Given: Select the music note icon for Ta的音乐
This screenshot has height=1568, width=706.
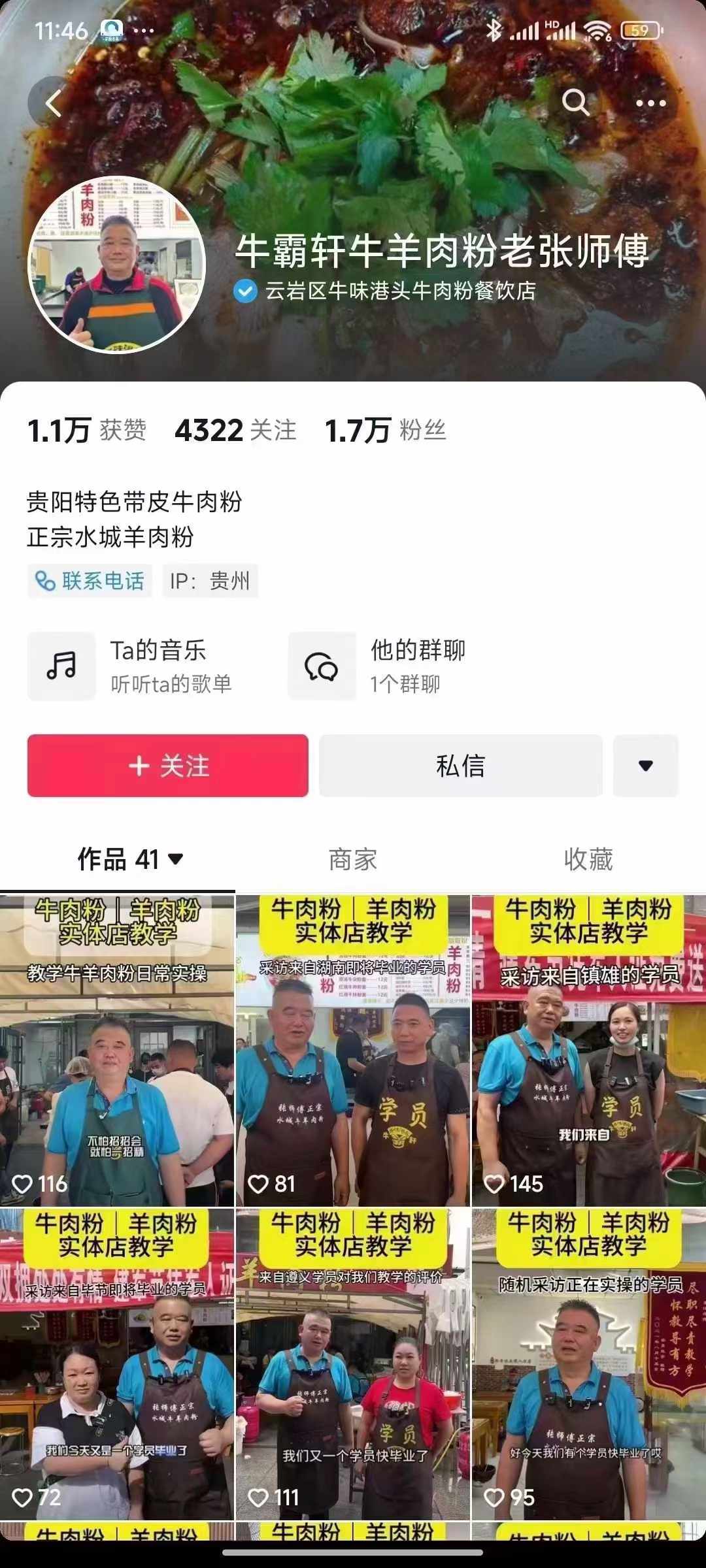Looking at the screenshot, I should [x=62, y=665].
